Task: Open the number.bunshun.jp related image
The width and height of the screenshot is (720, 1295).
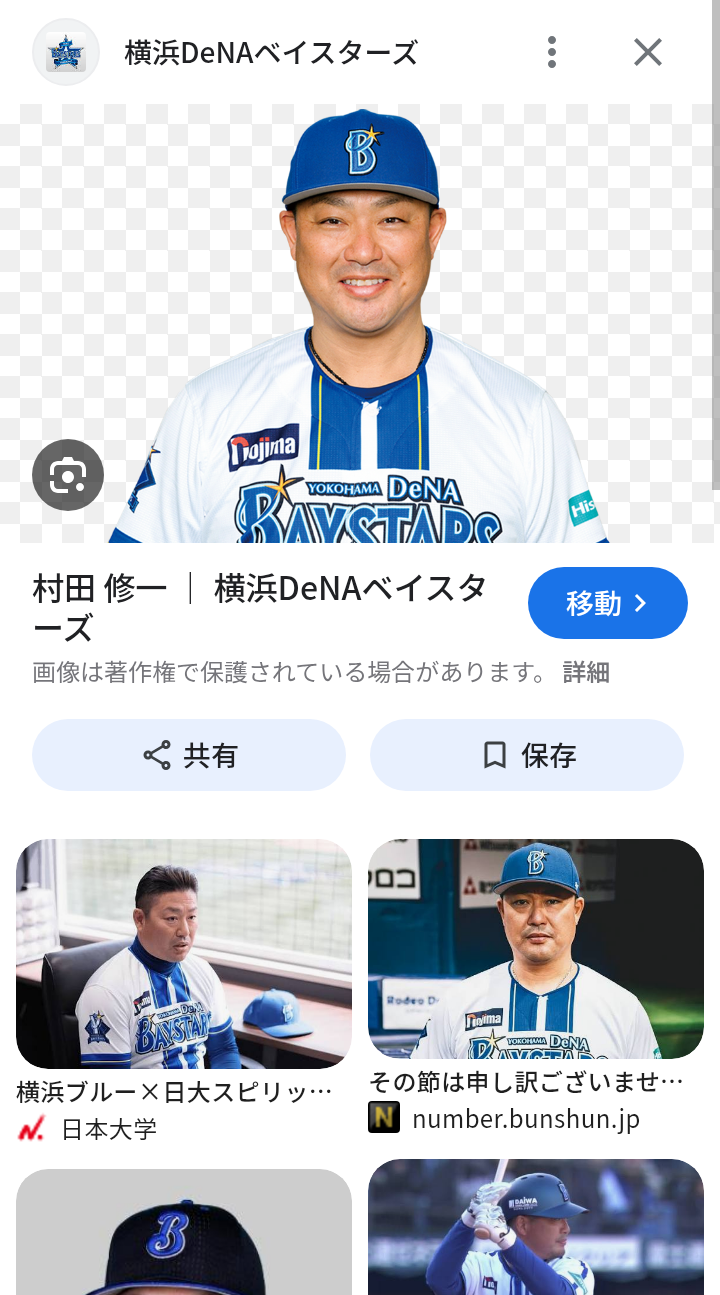Action: 536,948
